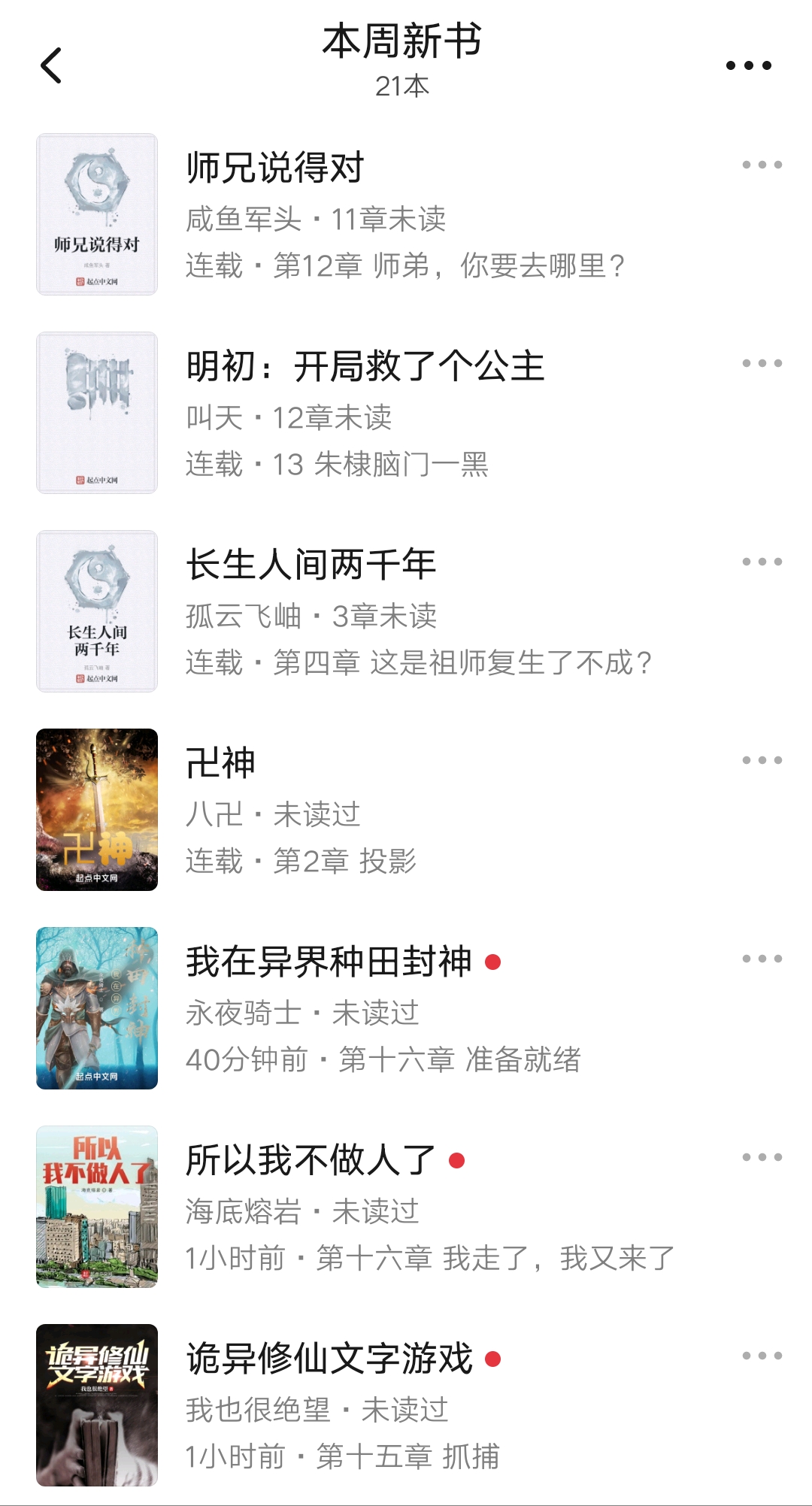Open the page-level more options menu

pyautogui.click(x=747, y=64)
